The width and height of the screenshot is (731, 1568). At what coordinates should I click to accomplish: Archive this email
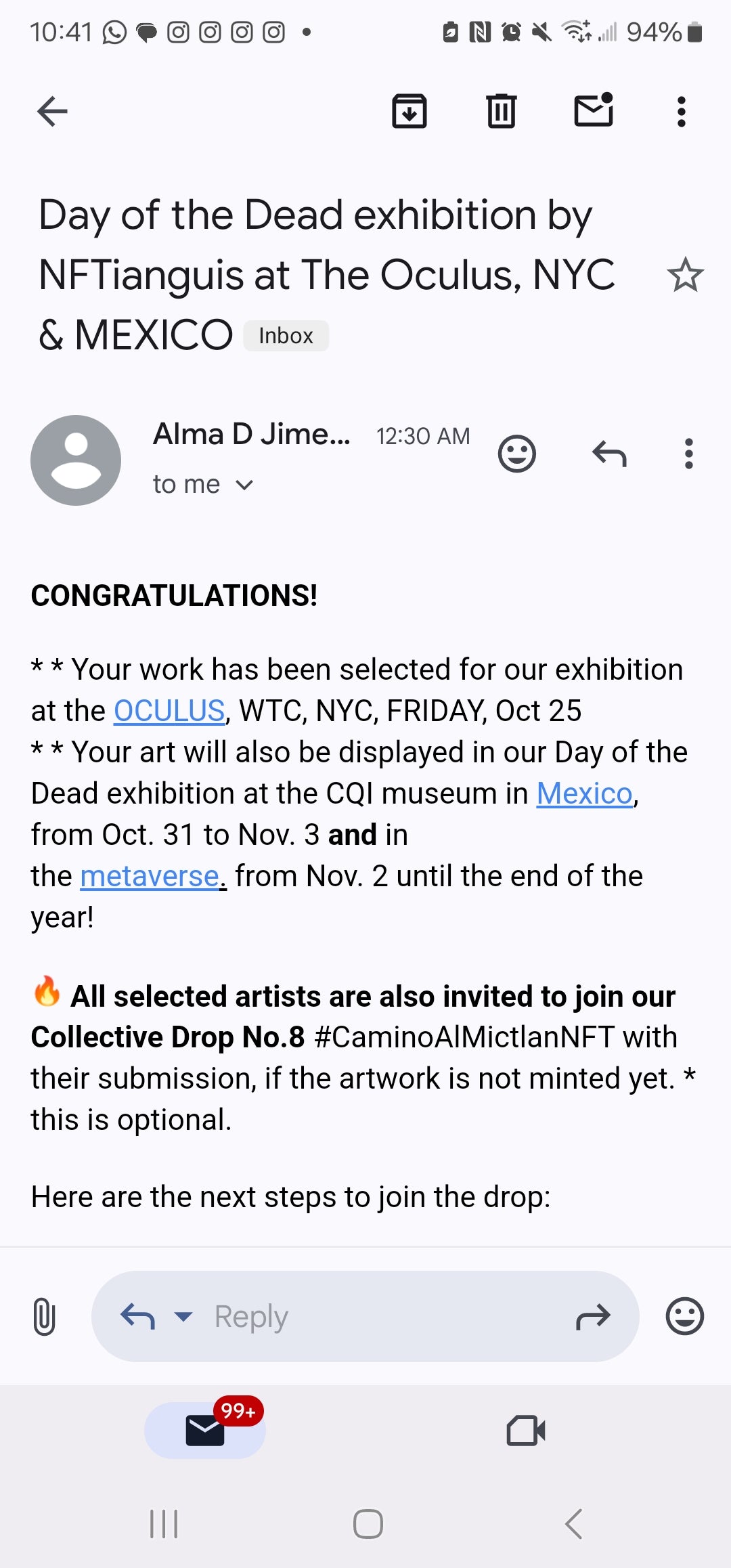point(409,111)
